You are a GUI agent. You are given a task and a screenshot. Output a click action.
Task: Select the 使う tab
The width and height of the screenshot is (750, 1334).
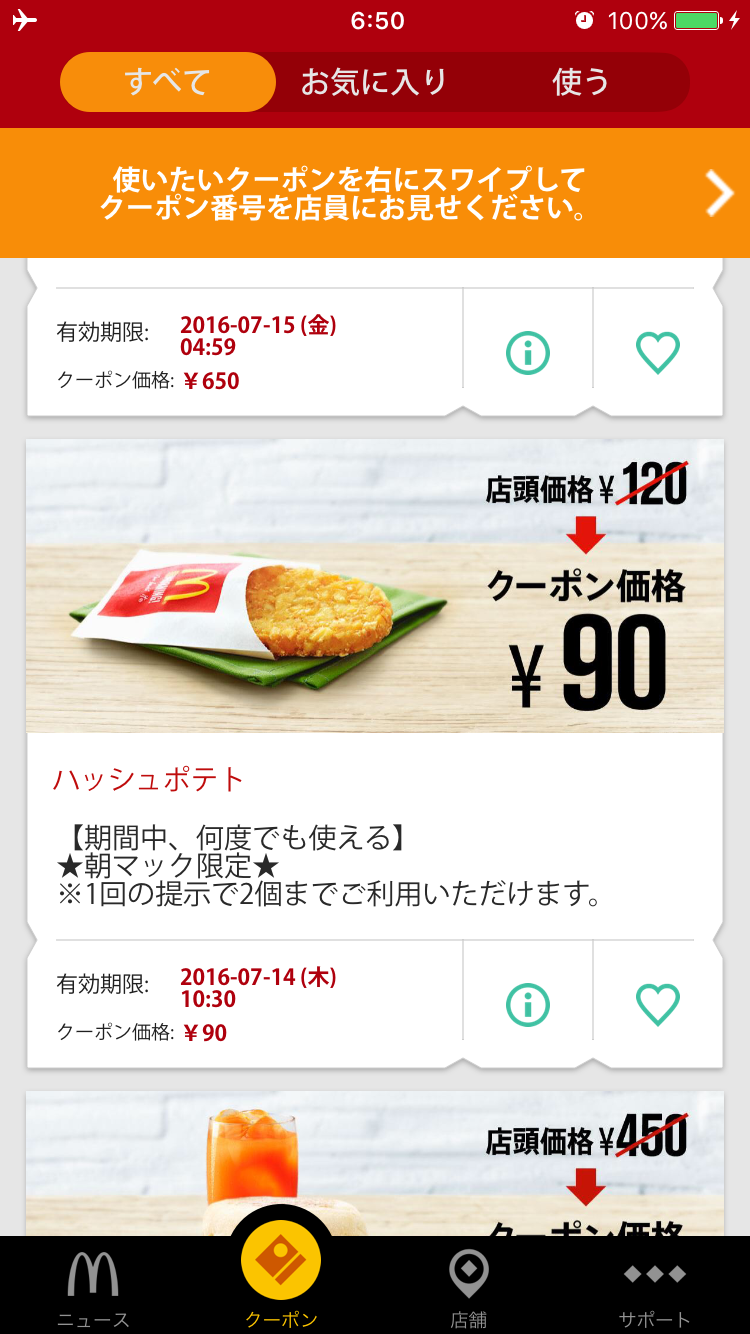click(581, 82)
